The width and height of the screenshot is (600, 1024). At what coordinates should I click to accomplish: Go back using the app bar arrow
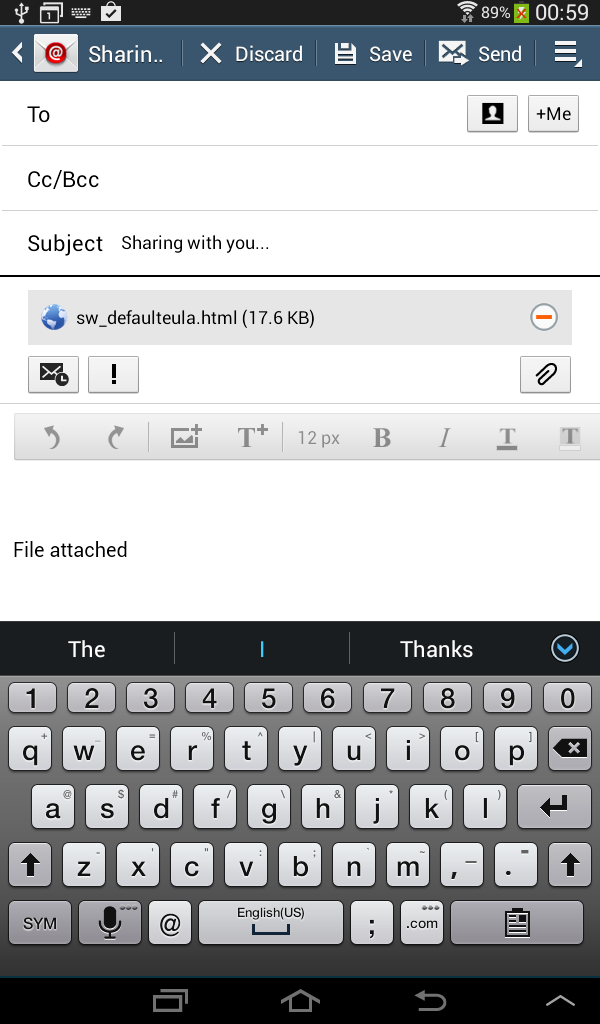pos(18,54)
